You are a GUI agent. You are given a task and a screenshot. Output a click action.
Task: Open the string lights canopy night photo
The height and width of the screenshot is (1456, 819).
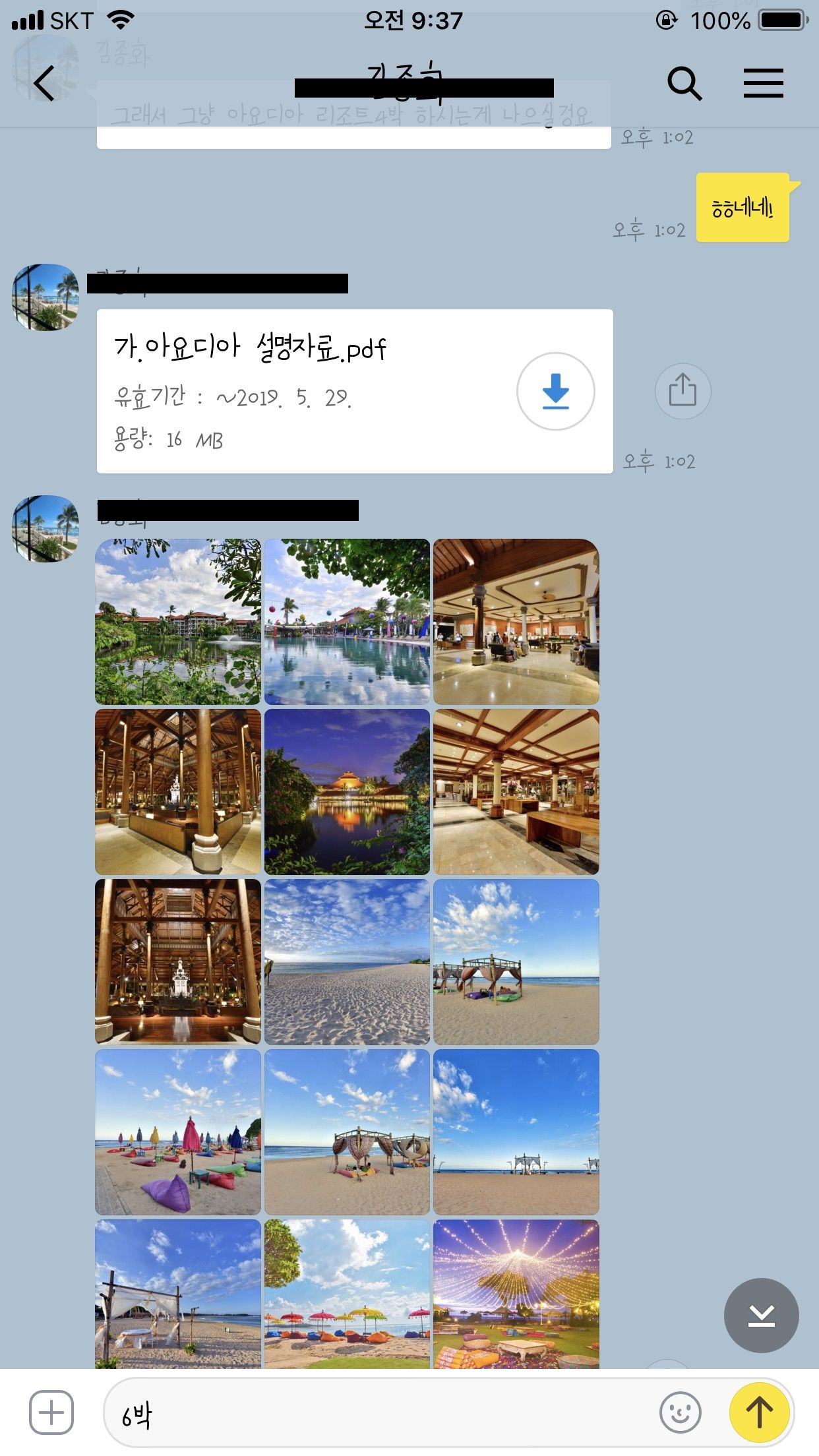(516, 1292)
